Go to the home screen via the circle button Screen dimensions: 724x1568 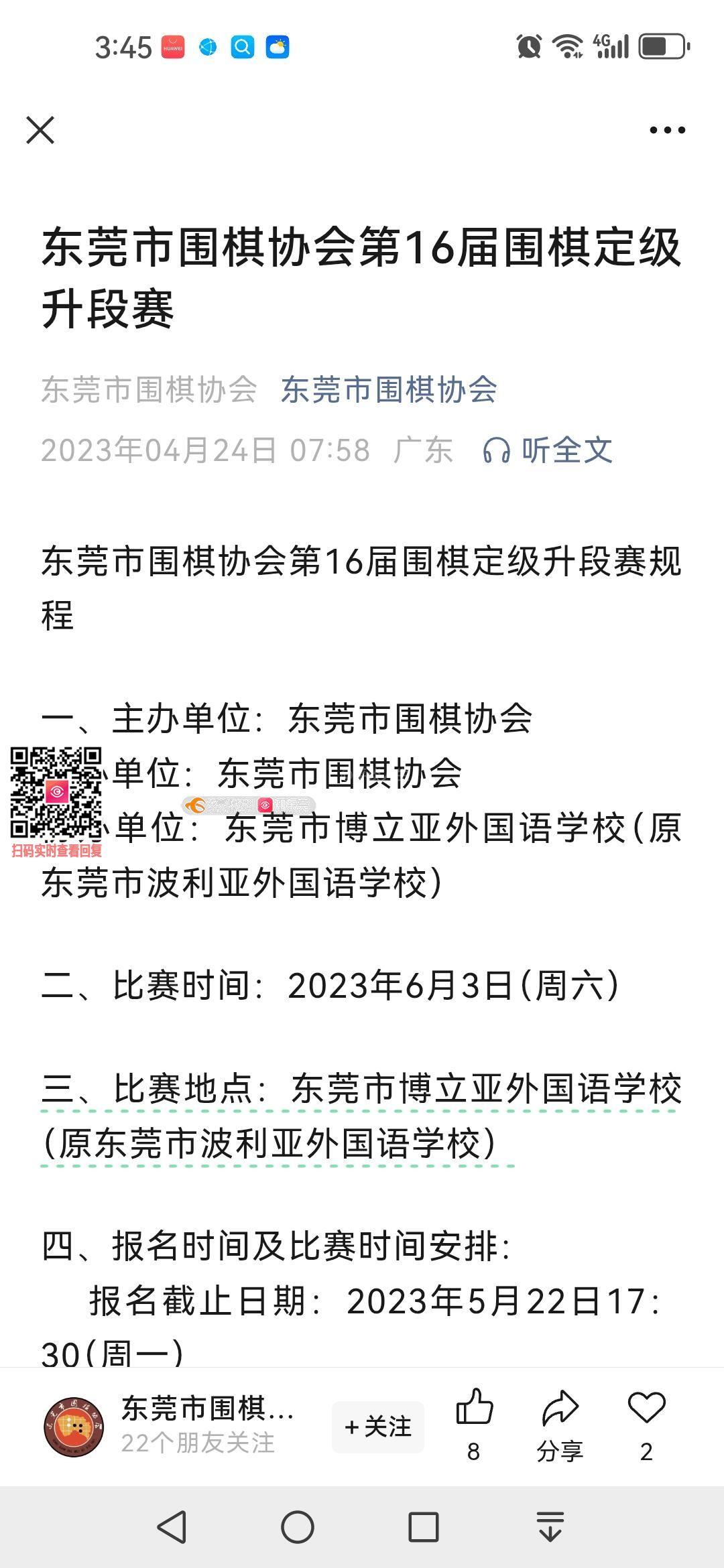coord(298,1527)
